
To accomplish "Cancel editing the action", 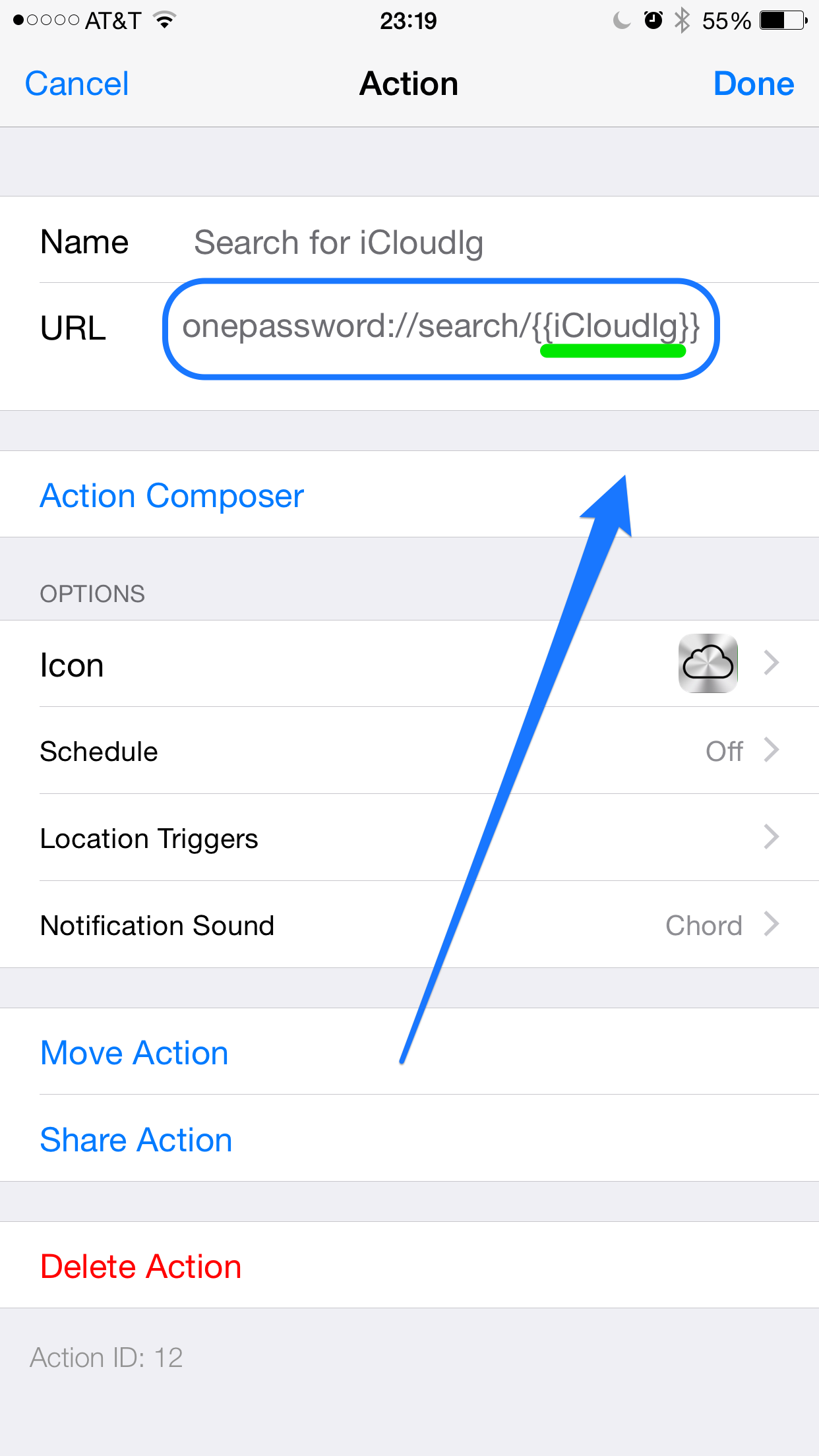I will pos(76,84).
